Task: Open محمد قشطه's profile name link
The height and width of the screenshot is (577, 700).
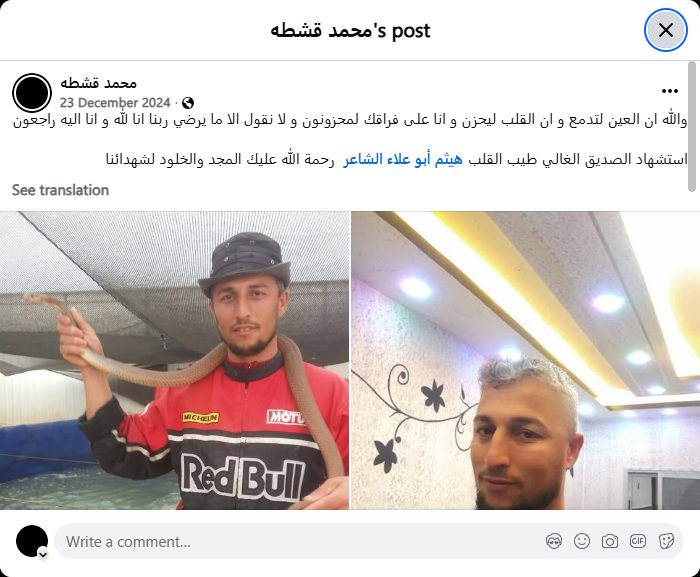Action: click(98, 83)
